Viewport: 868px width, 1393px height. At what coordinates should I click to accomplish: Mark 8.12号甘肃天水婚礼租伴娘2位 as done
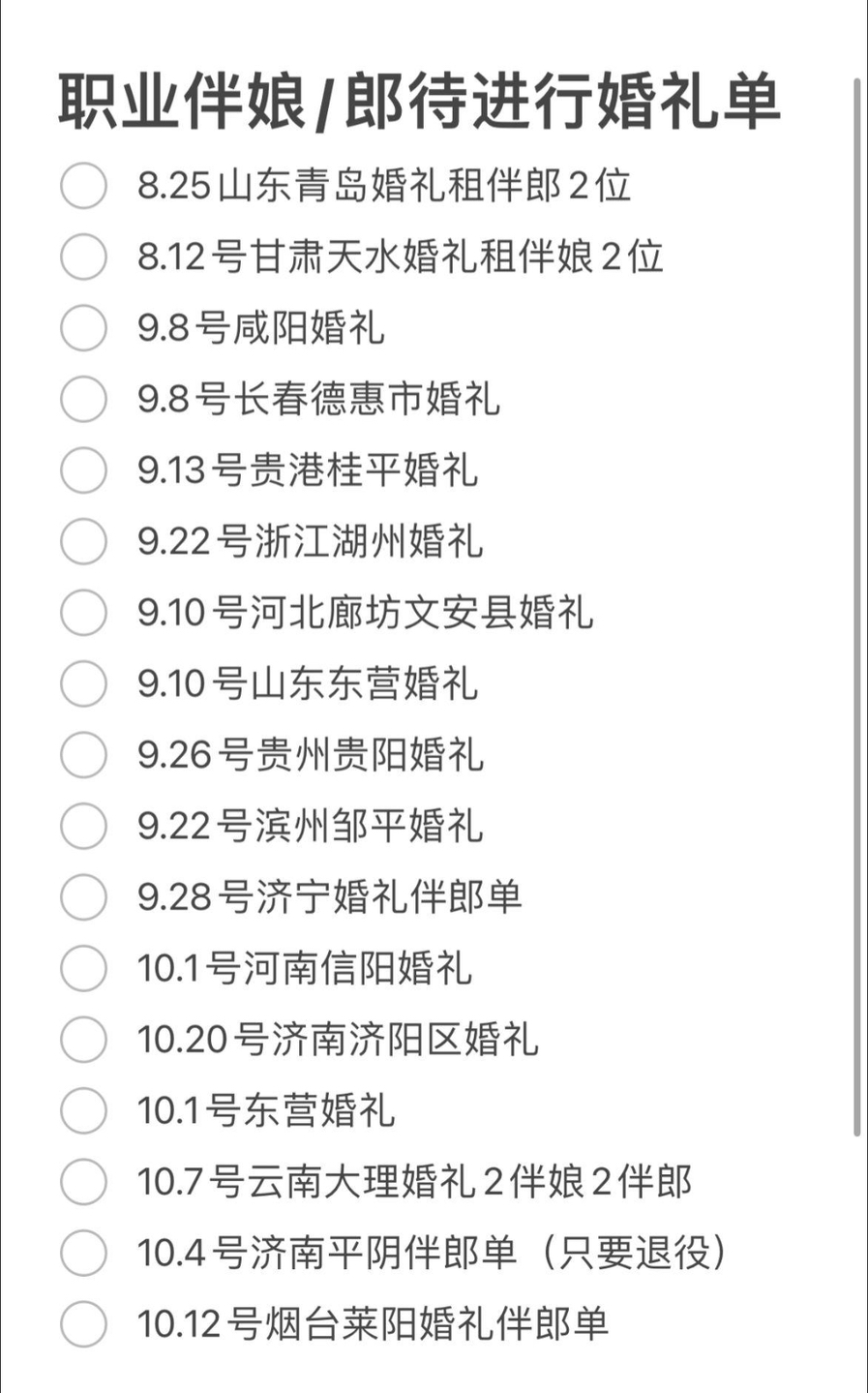[x=83, y=257]
